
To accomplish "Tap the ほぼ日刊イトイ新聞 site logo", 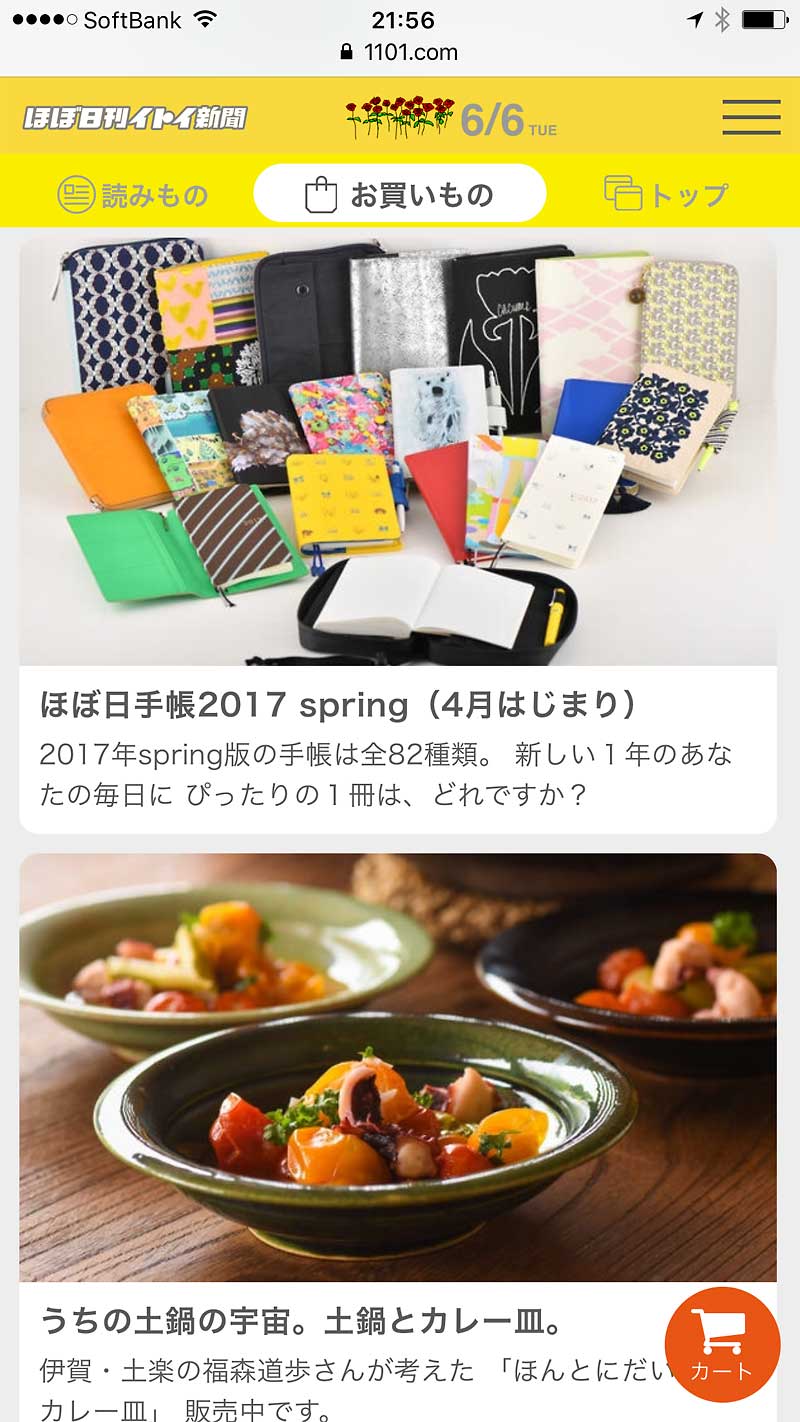I will [135, 118].
